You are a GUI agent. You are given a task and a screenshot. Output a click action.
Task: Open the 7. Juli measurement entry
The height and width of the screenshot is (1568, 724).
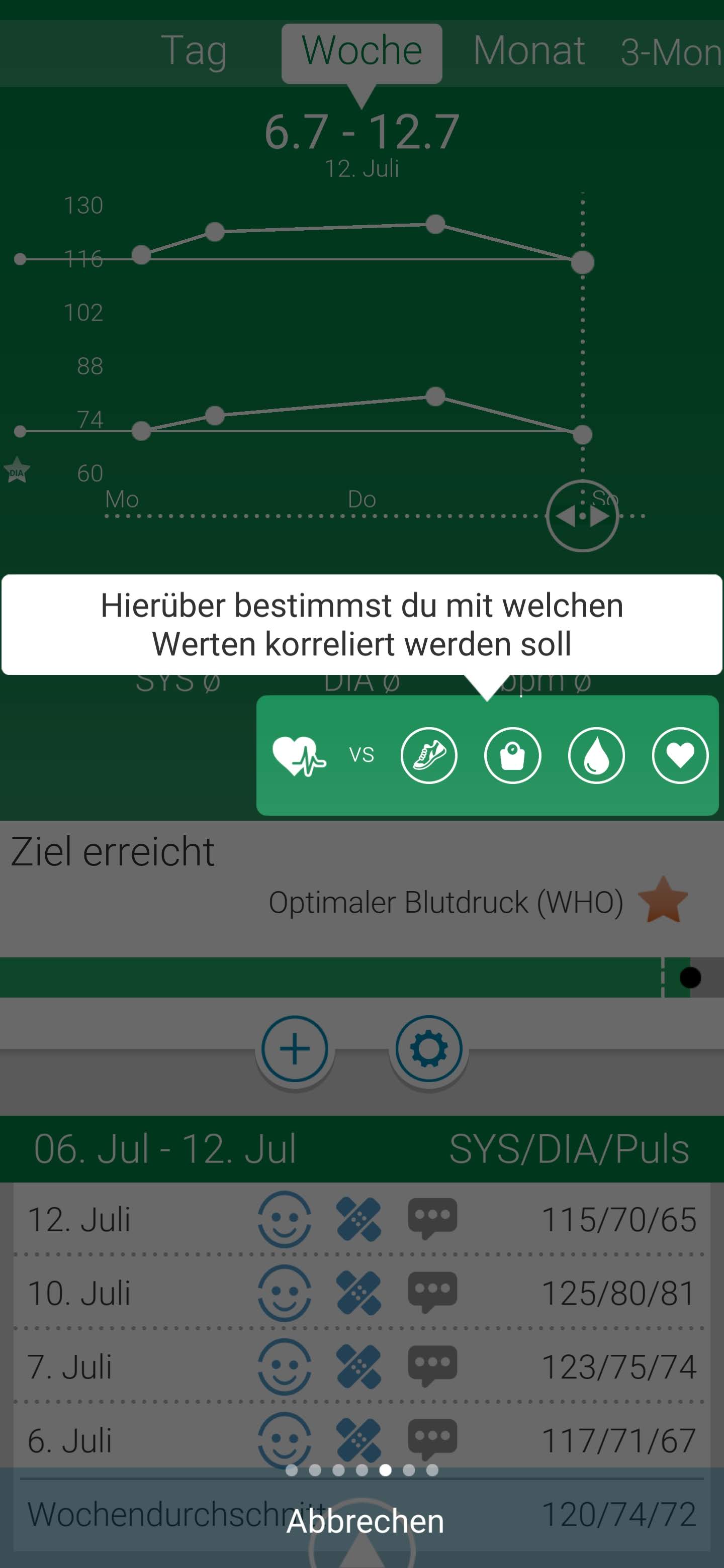(361, 1366)
